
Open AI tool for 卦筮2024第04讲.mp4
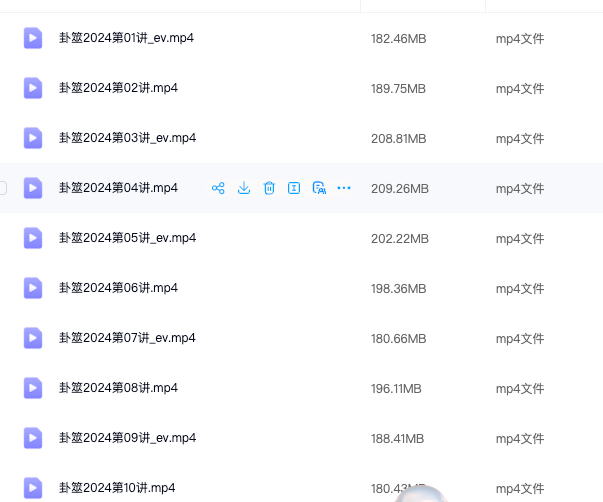pos(319,188)
